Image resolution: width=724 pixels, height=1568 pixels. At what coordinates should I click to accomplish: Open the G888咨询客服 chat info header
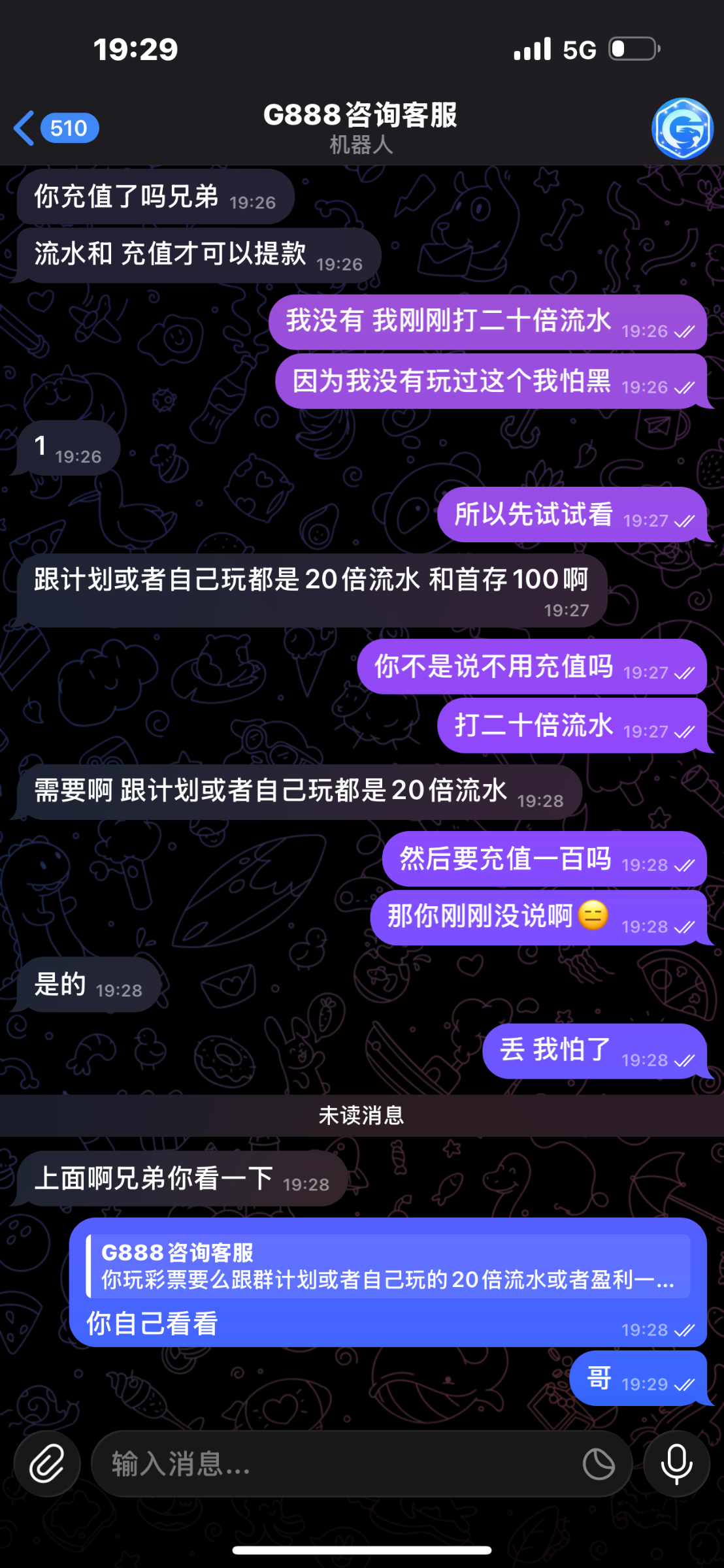point(361,127)
